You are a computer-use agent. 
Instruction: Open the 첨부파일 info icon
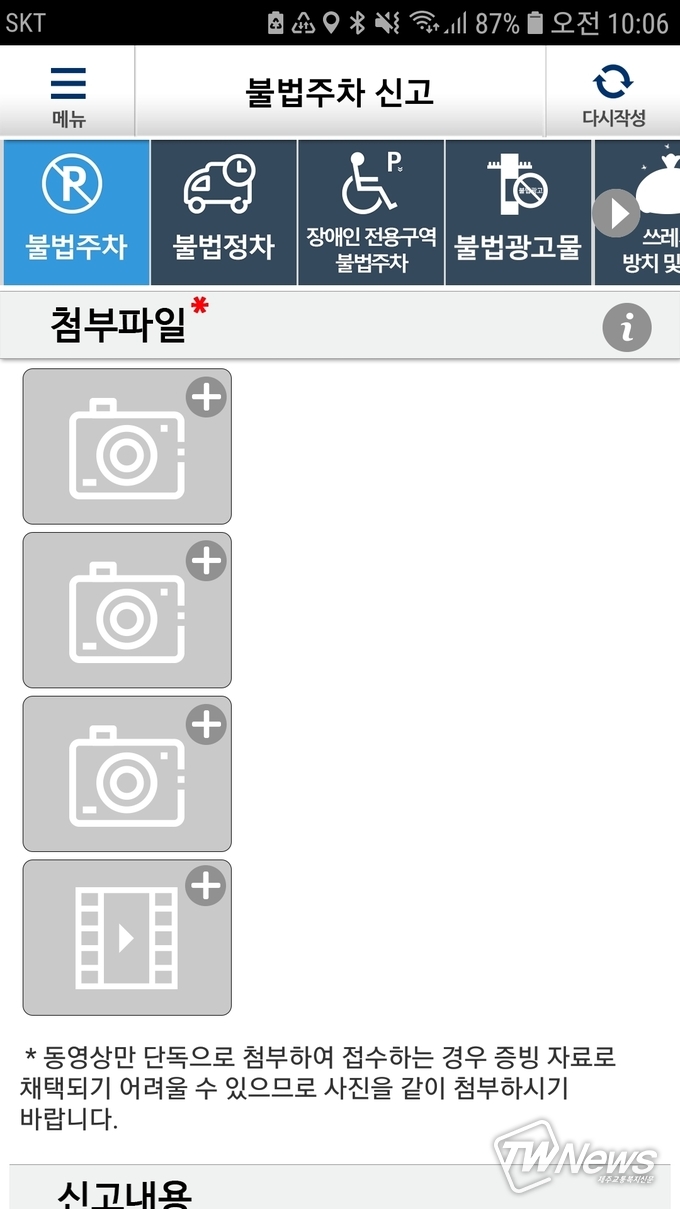click(627, 326)
